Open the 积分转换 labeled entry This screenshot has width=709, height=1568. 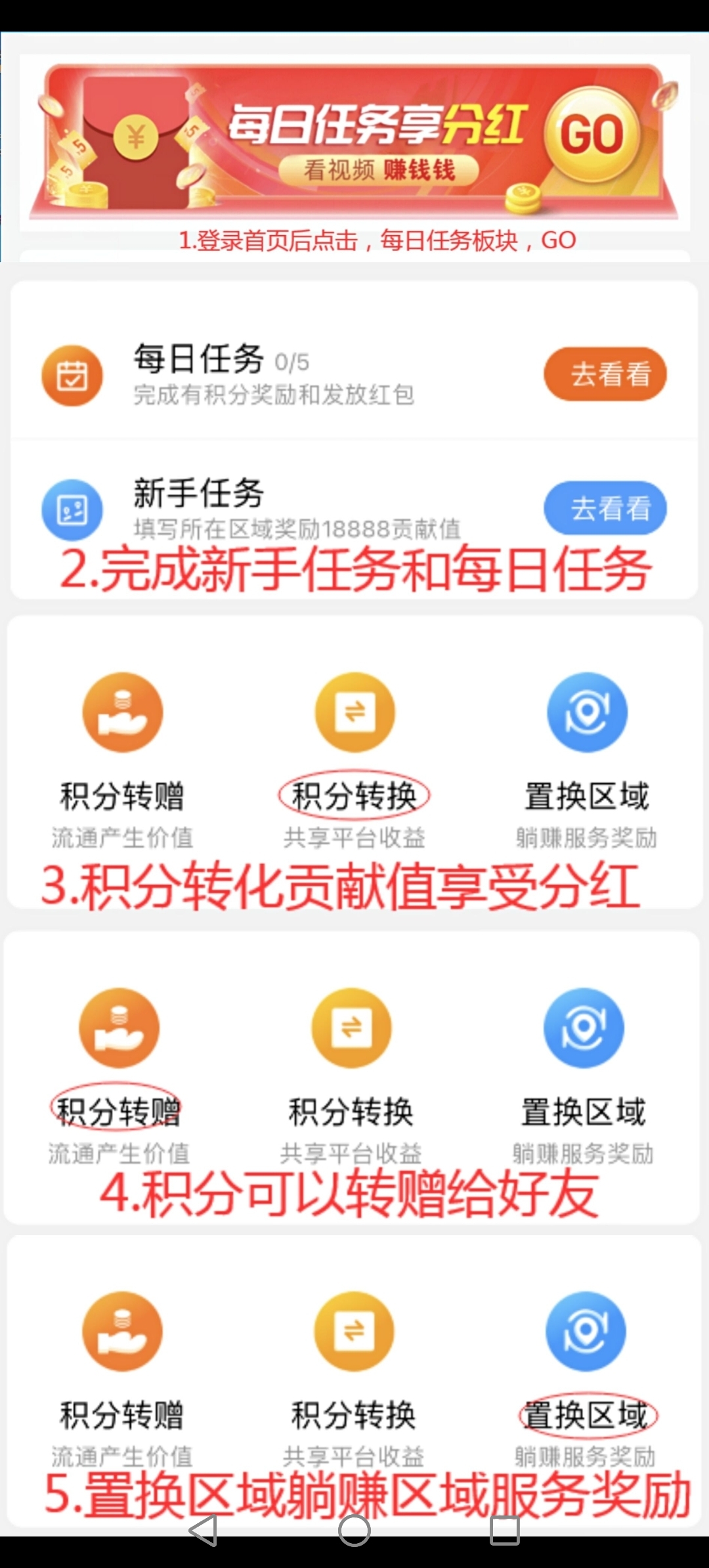[x=354, y=795]
